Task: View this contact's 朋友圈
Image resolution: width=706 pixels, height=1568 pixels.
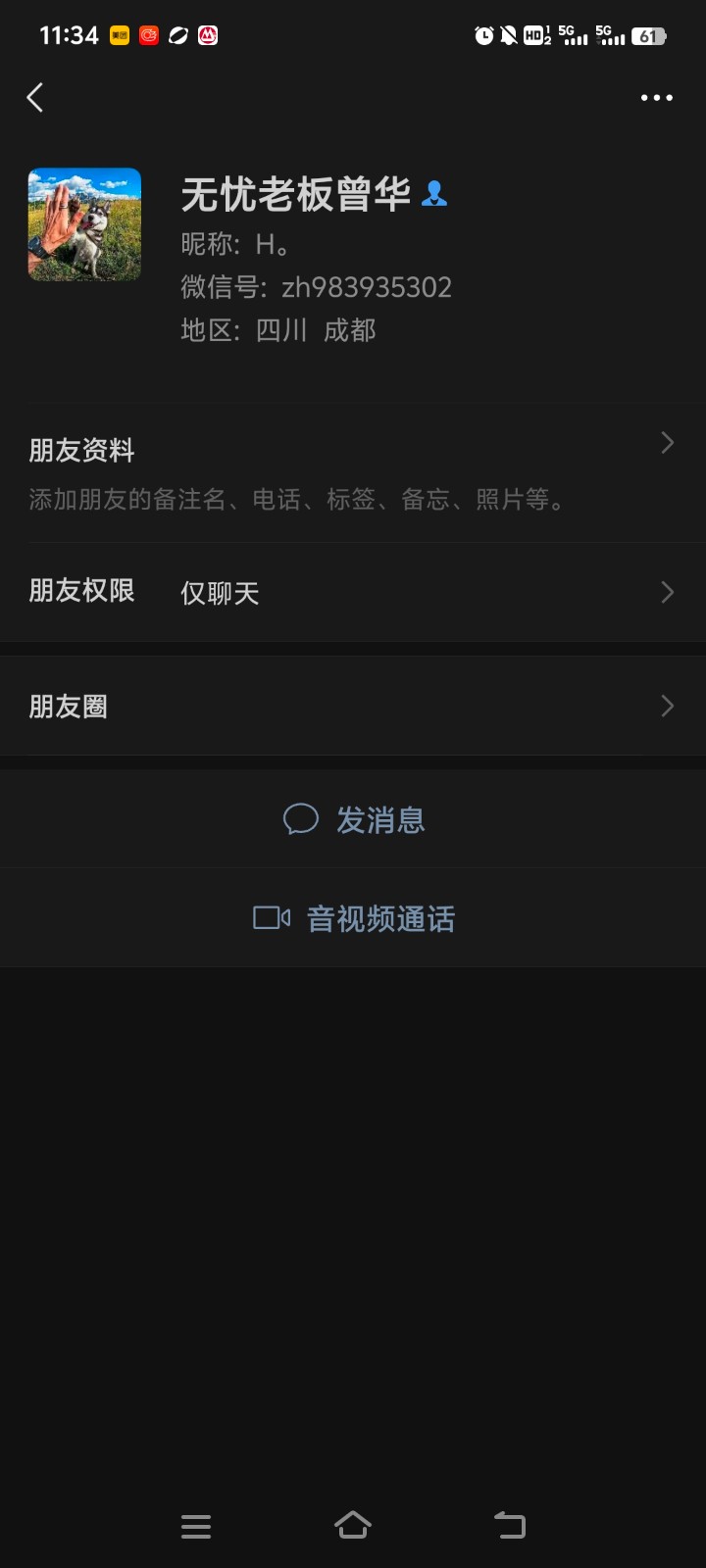Action: point(353,706)
